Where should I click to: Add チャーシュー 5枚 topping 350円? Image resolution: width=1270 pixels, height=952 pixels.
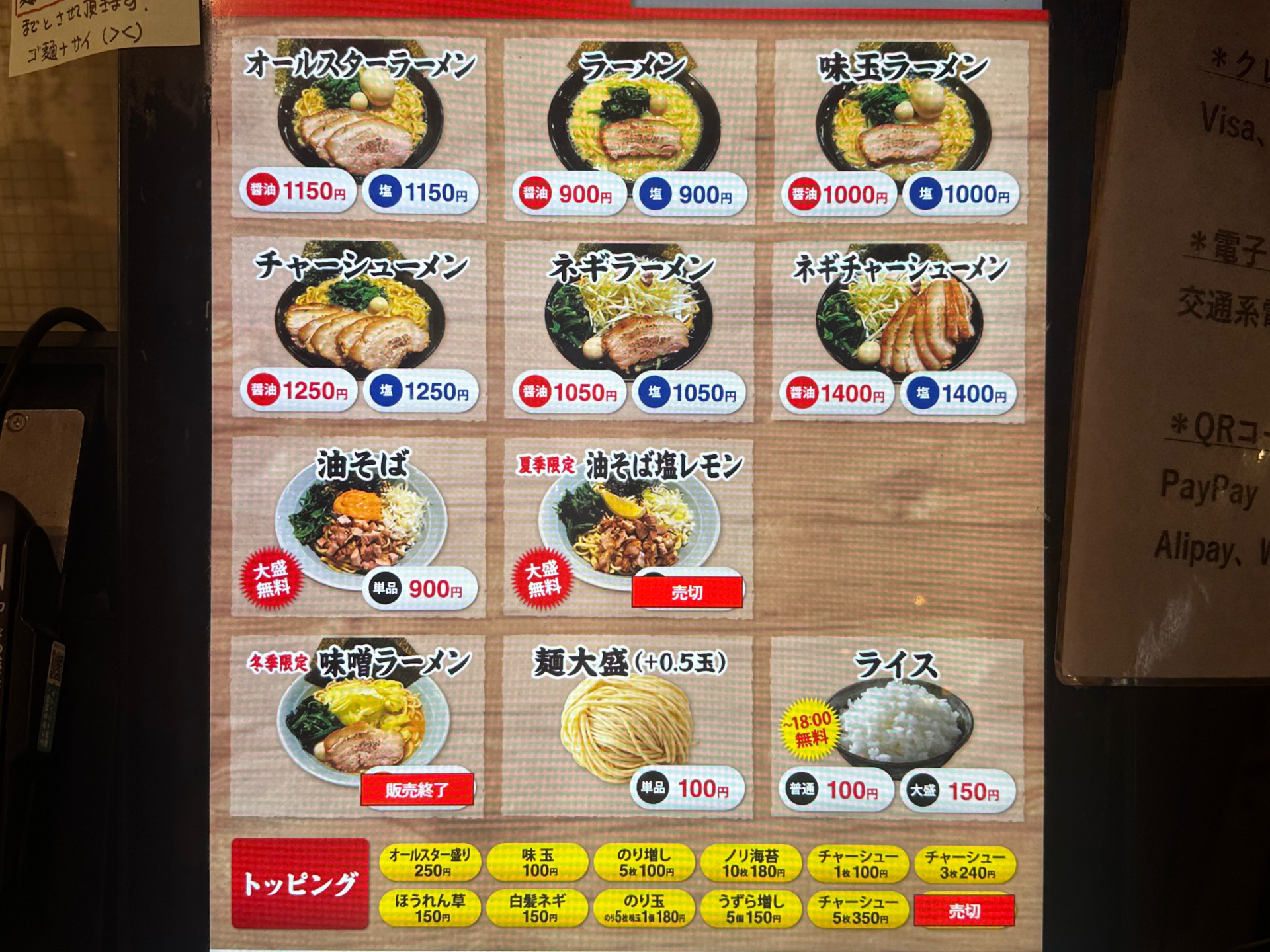pos(858,910)
